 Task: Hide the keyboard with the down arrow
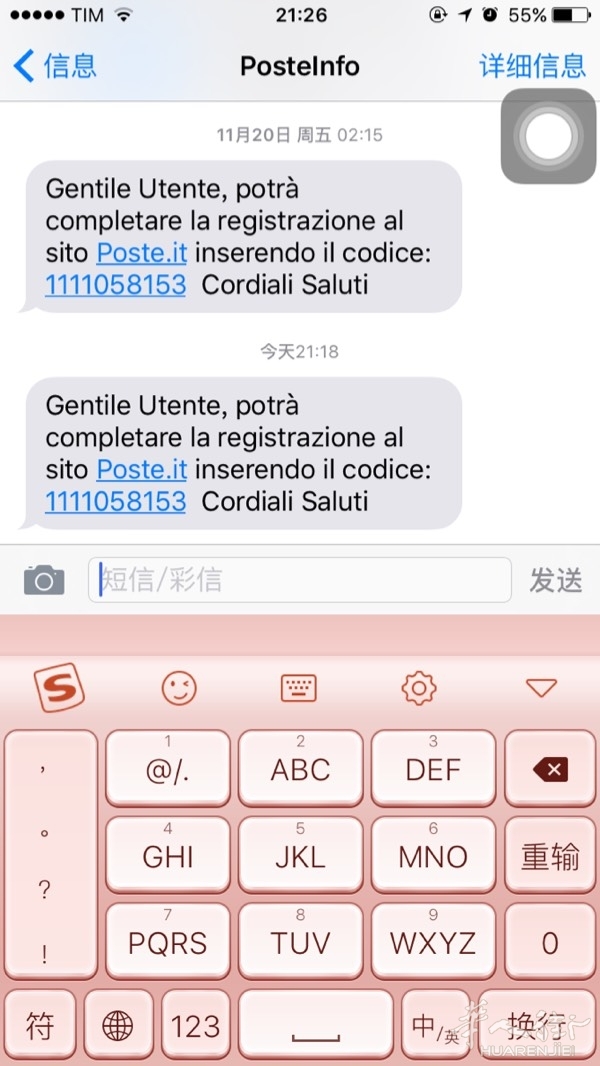[x=540, y=688]
